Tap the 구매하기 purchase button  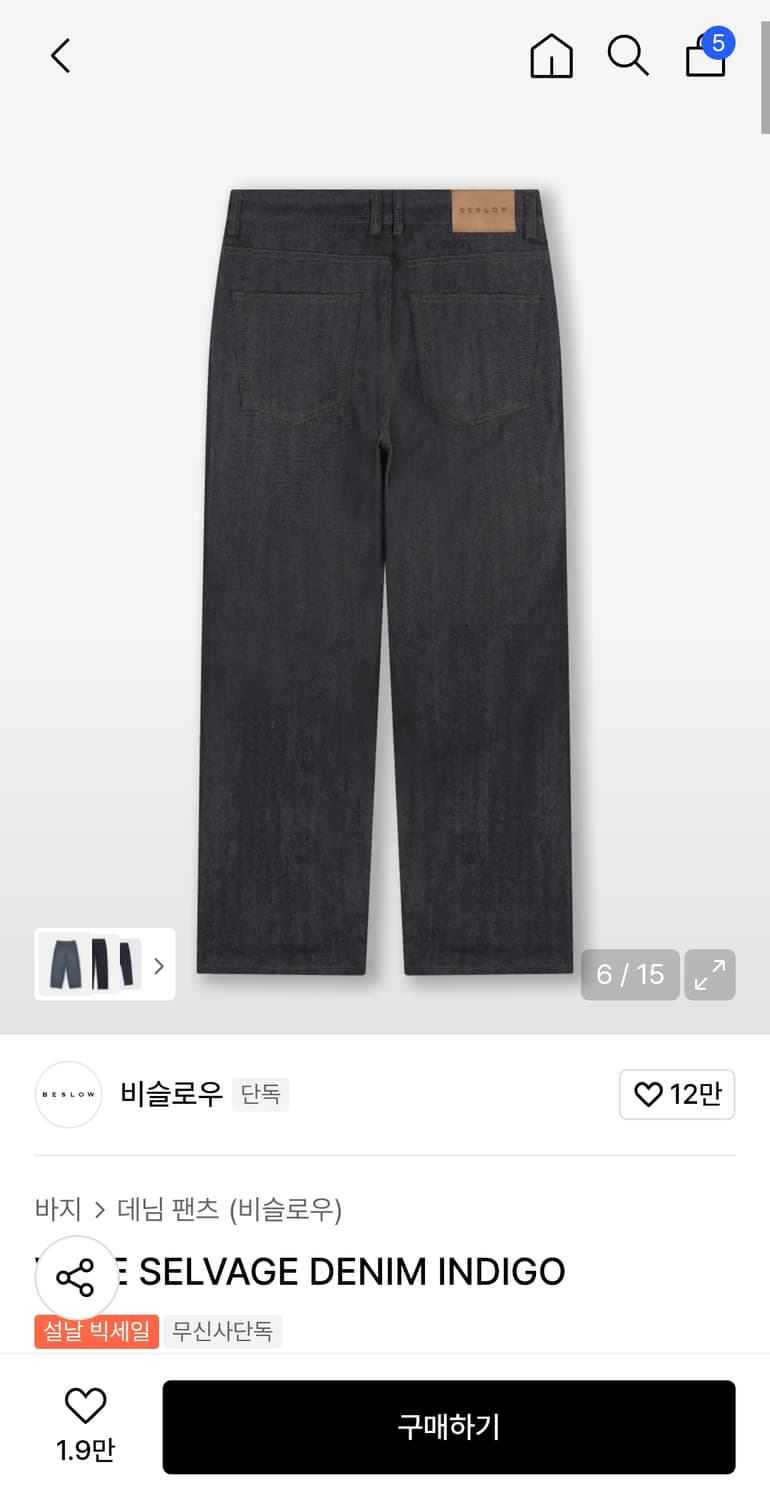pyautogui.click(x=449, y=1427)
